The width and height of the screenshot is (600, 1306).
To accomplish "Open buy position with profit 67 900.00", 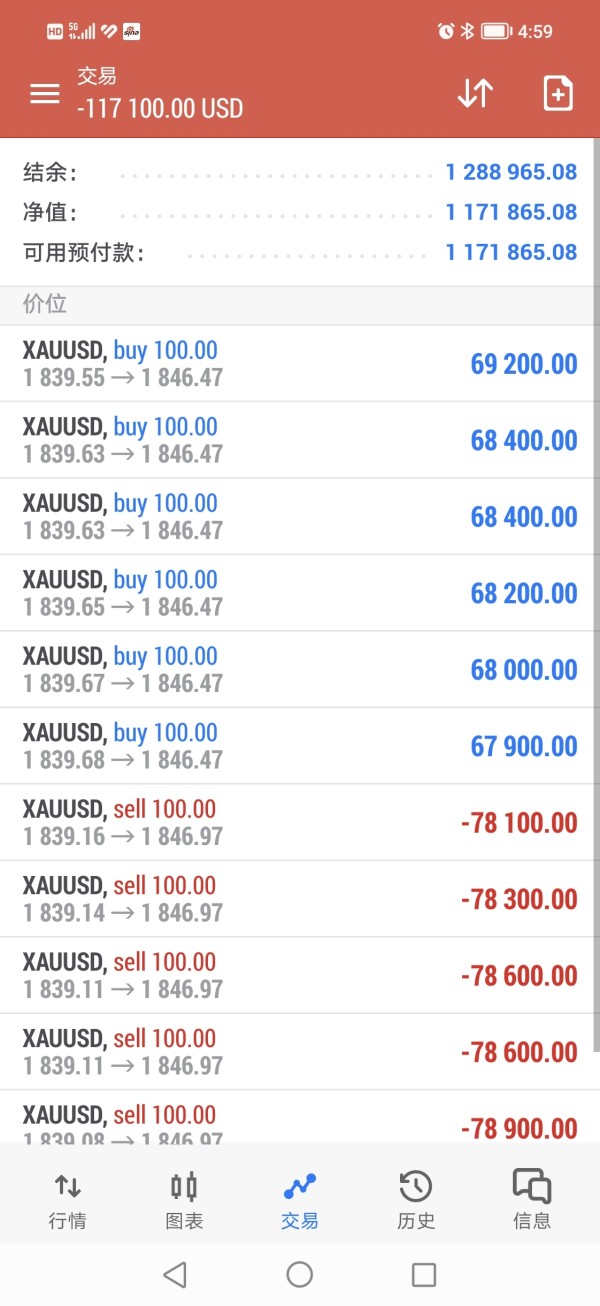I will click(298, 747).
